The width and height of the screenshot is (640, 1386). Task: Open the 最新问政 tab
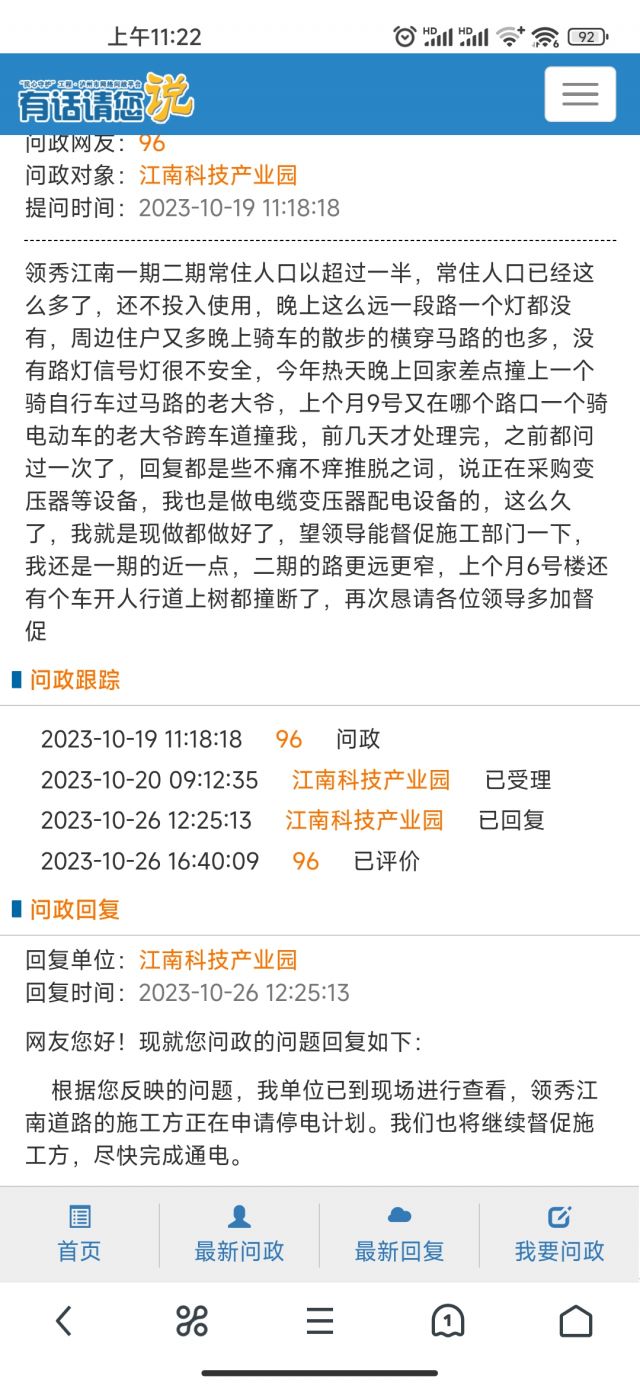(239, 1234)
